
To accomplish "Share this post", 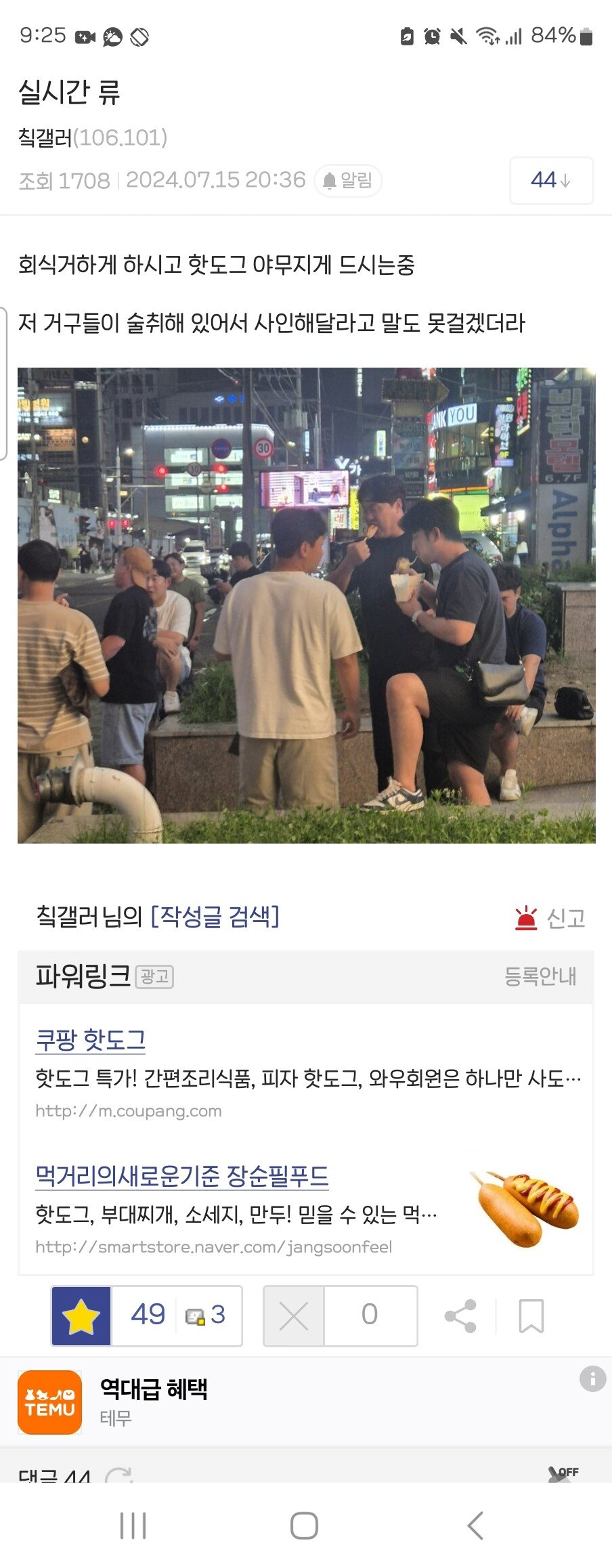I will point(460,1316).
